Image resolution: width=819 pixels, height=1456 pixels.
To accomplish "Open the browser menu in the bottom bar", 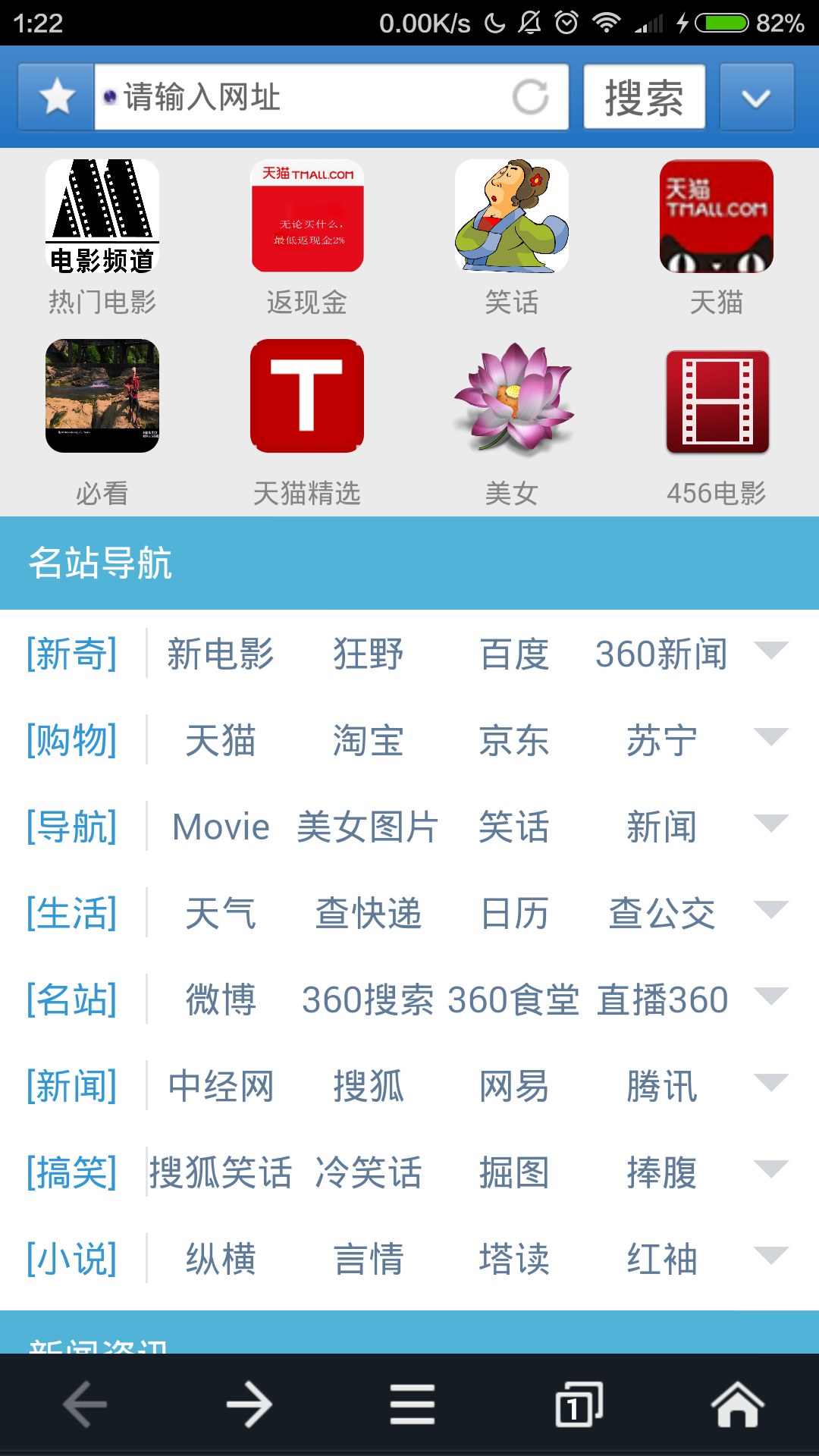I will pyautogui.click(x=412, y=1405).
